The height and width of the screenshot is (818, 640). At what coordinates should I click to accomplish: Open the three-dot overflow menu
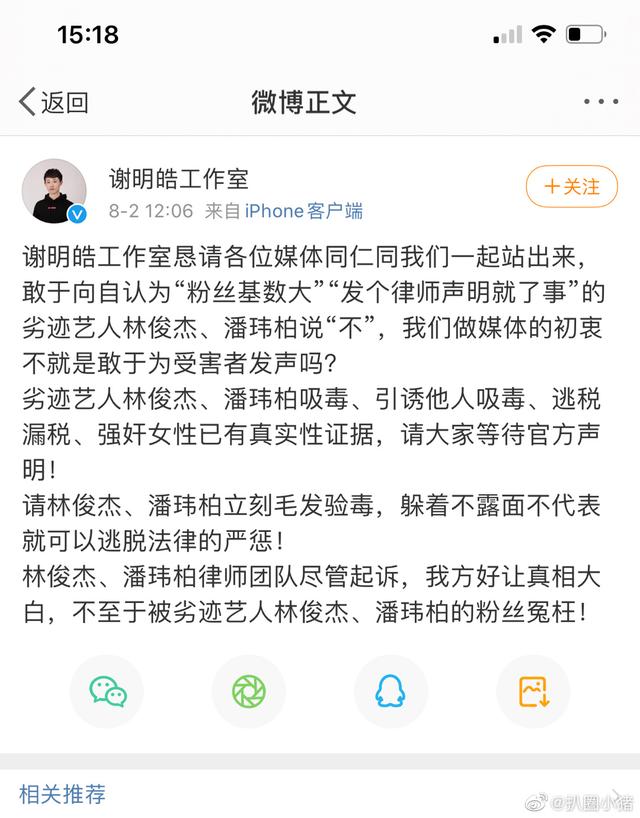point(600,101)
